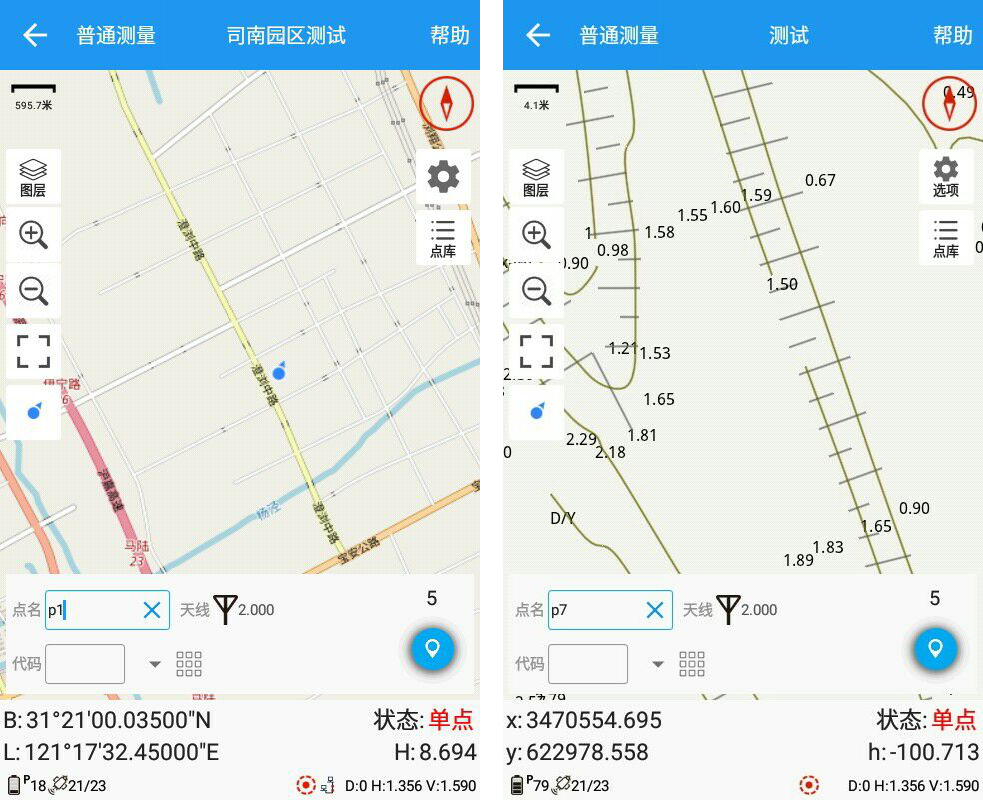Viewport: 983px width, 800px height.
Task: Open 选项 options on the 测试 map
Action: pyautogui.click(x=945, y=177)
